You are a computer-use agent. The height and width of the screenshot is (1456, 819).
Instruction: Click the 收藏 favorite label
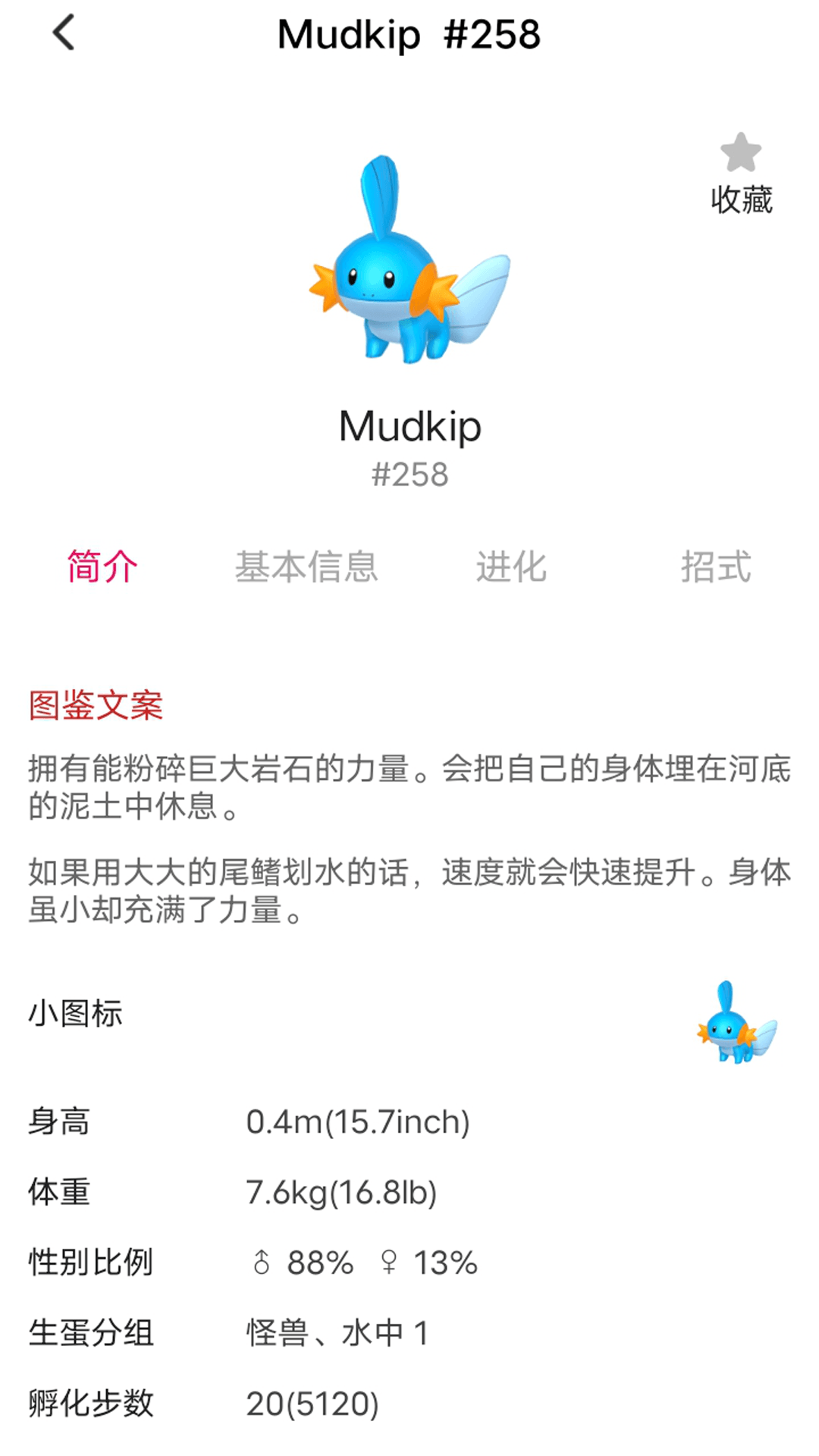pos(739,199)
